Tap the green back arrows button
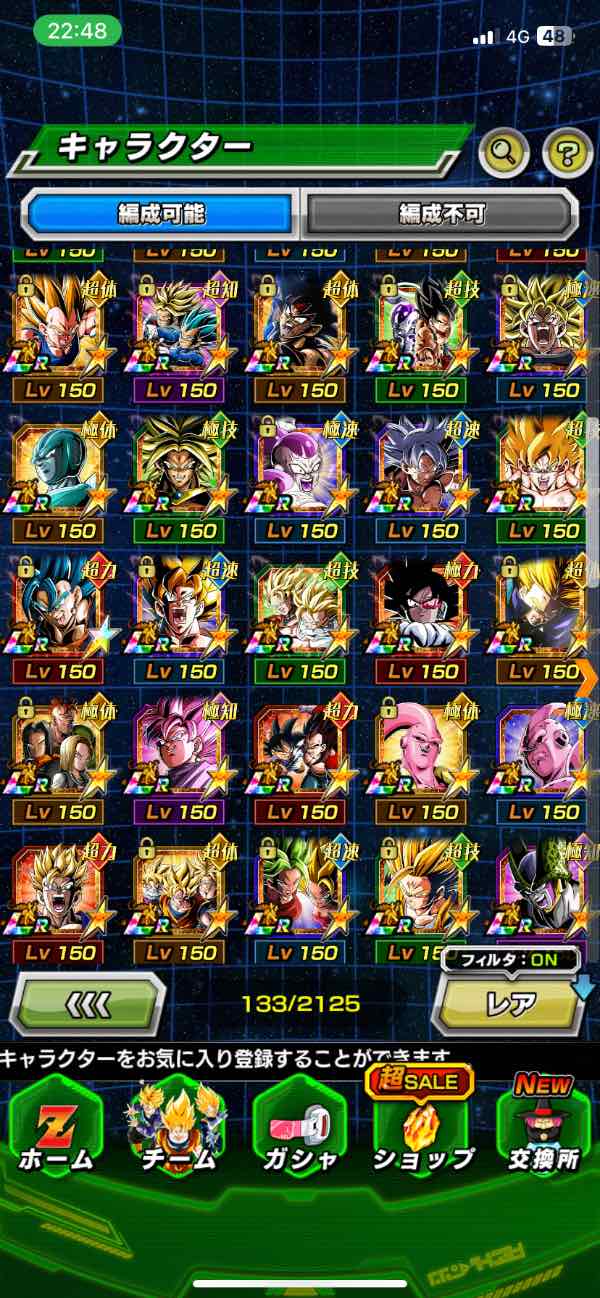600x1298 pixels. click(x=88, y=1003)
